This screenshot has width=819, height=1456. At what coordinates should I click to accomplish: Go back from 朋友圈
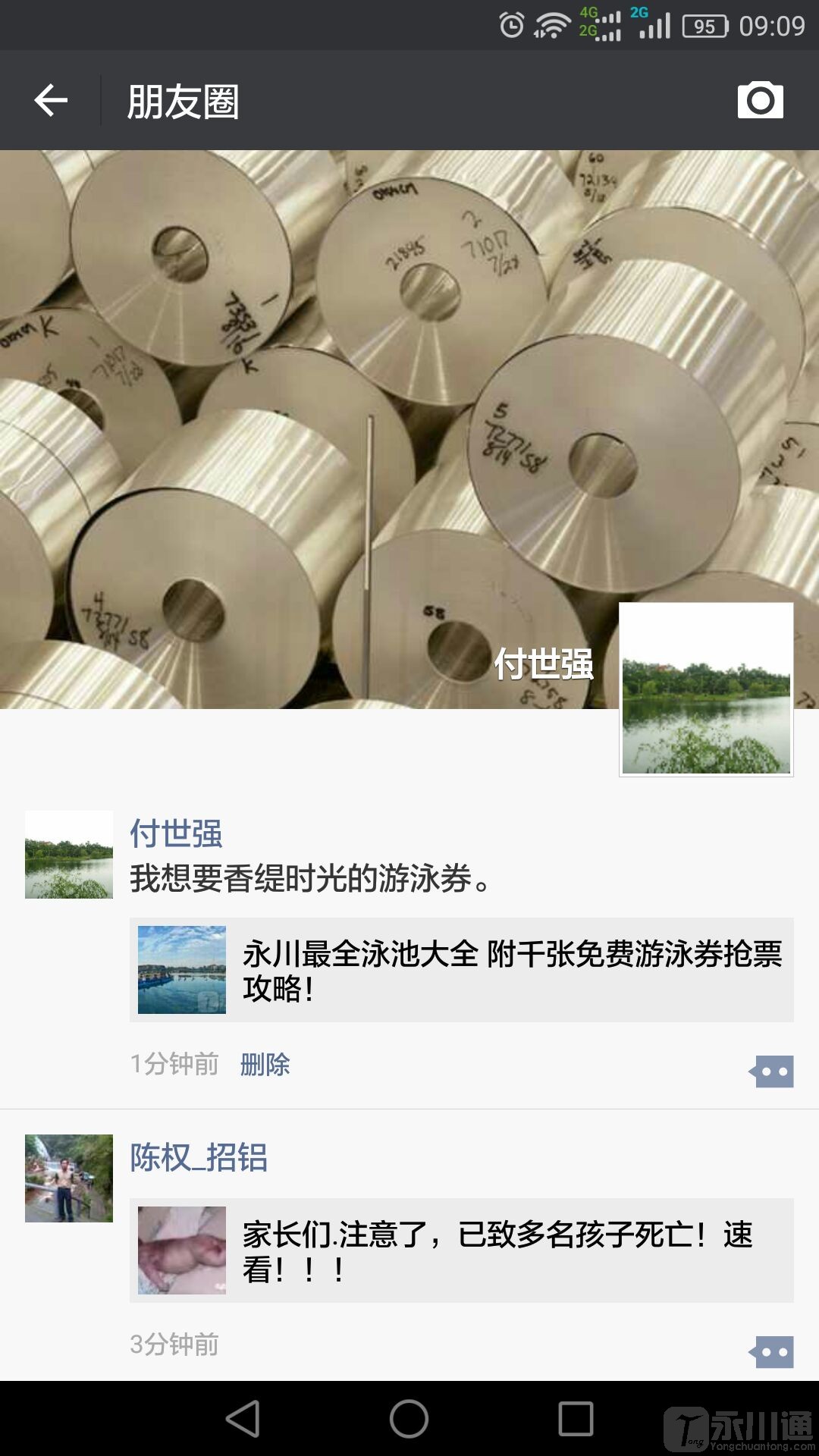click(51, 101)
